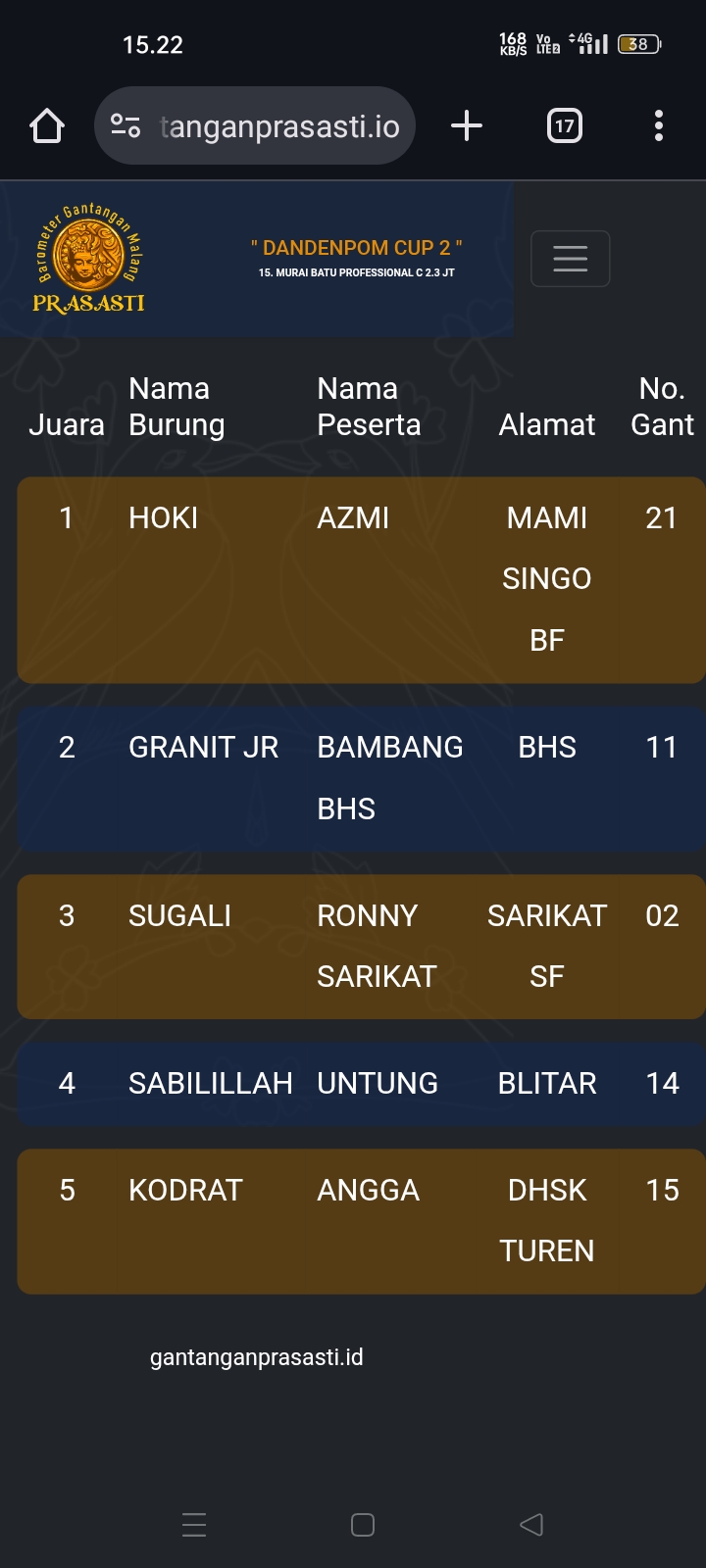Image resolution: width=706 pixels, height=1568 pixels.
Task: Tap the address bar showing tanganprasasti.io
Action: click(x=278, y=126)
